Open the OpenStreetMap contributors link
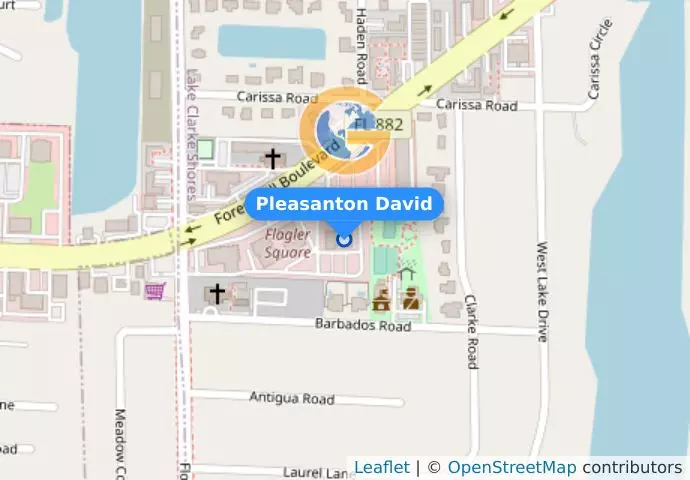Viewport: 690px width, 480px height. tap(511, 468)
